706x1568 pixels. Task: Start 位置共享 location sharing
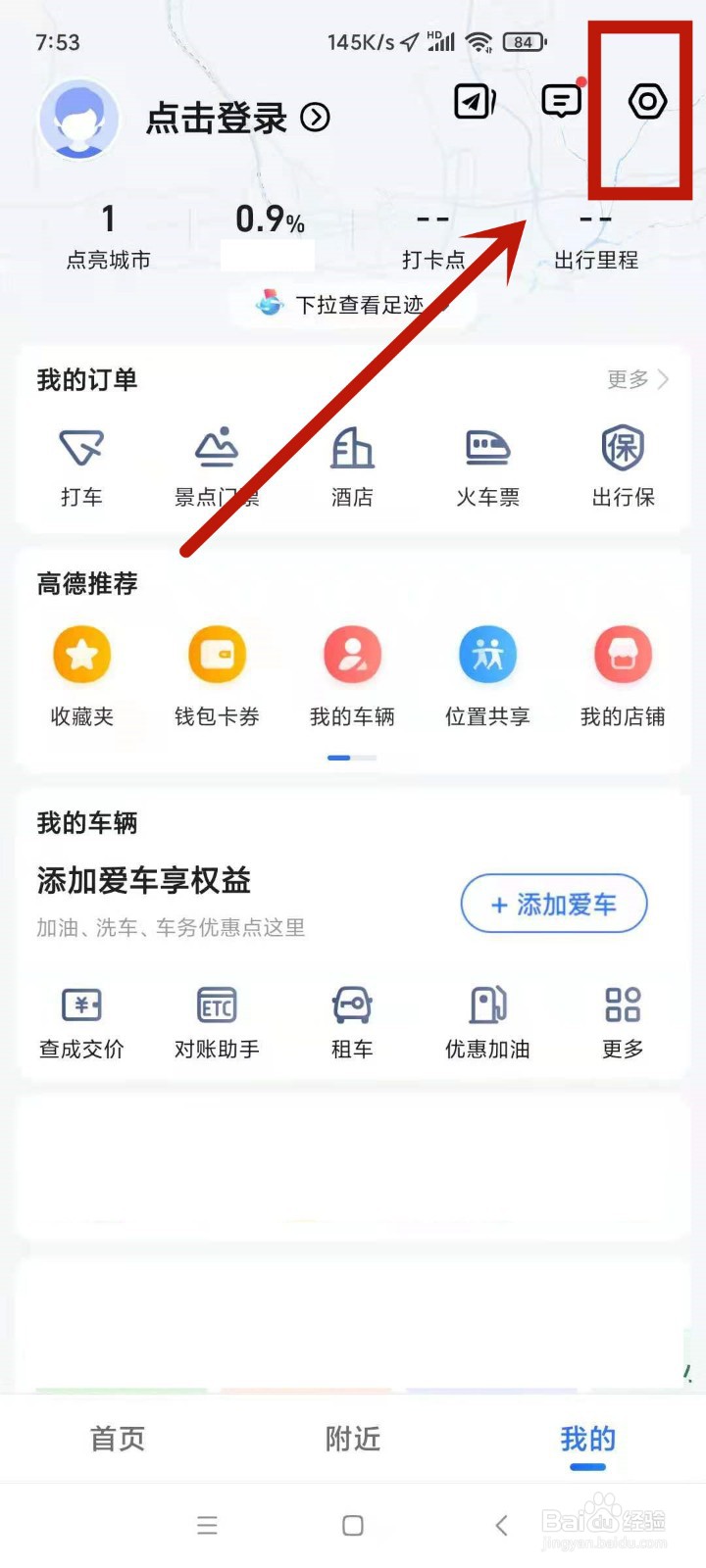click(x=487, y=655)
